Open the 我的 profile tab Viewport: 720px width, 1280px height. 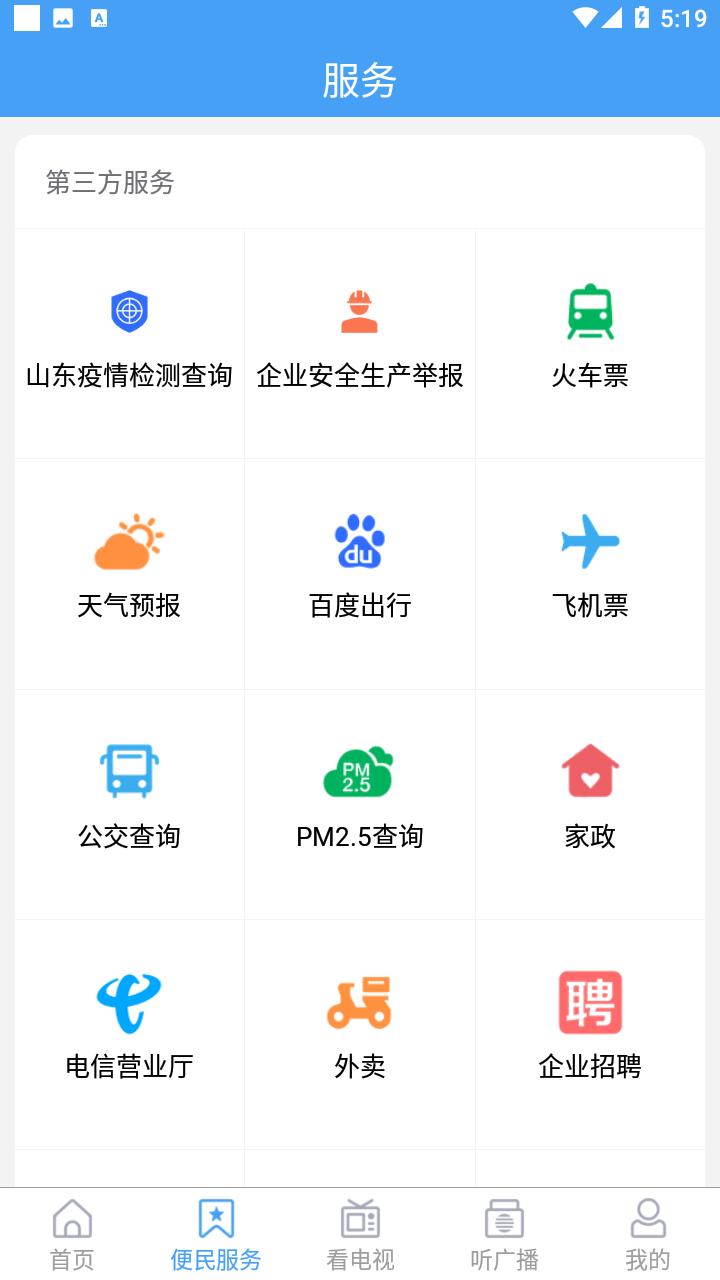(648, 1235)
